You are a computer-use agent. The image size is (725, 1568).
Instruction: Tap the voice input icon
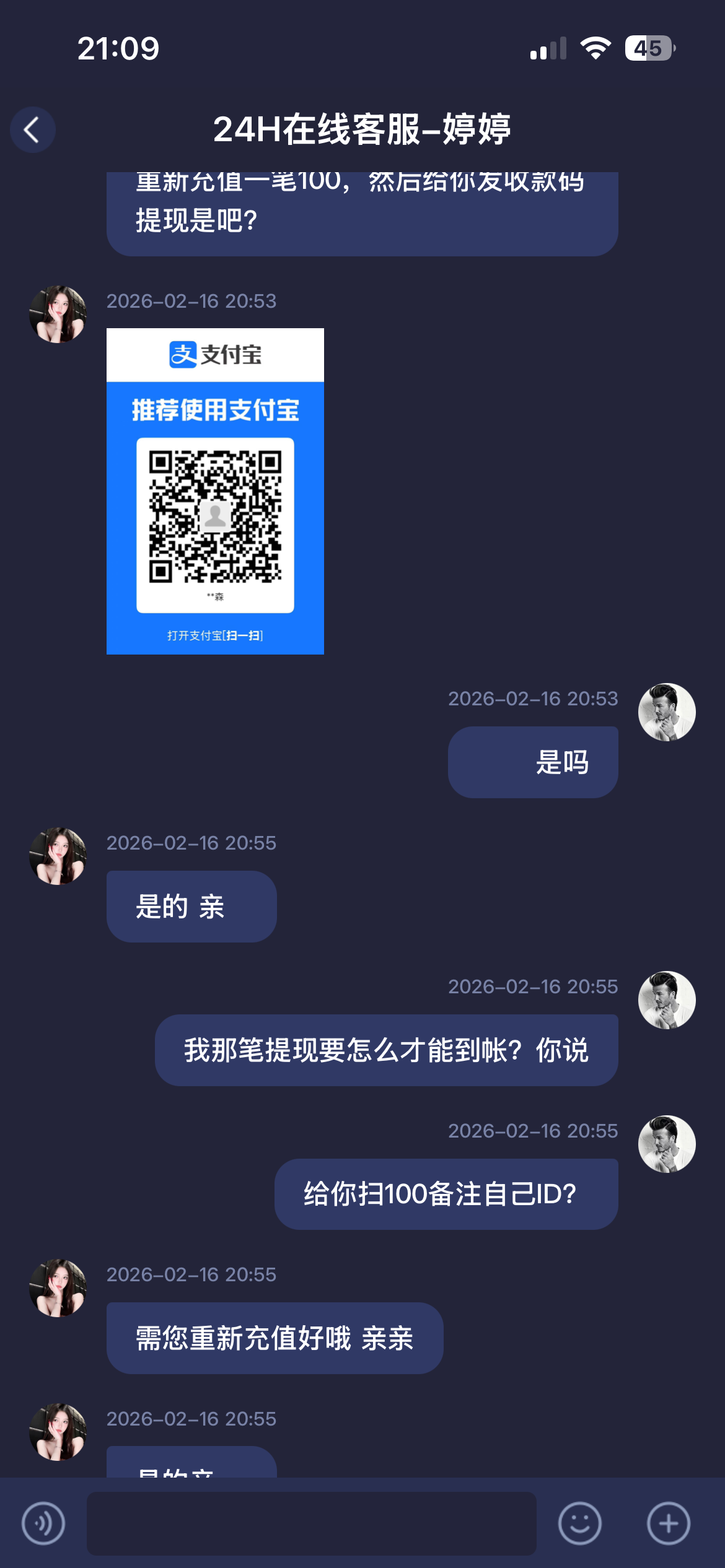point(43,1523)
